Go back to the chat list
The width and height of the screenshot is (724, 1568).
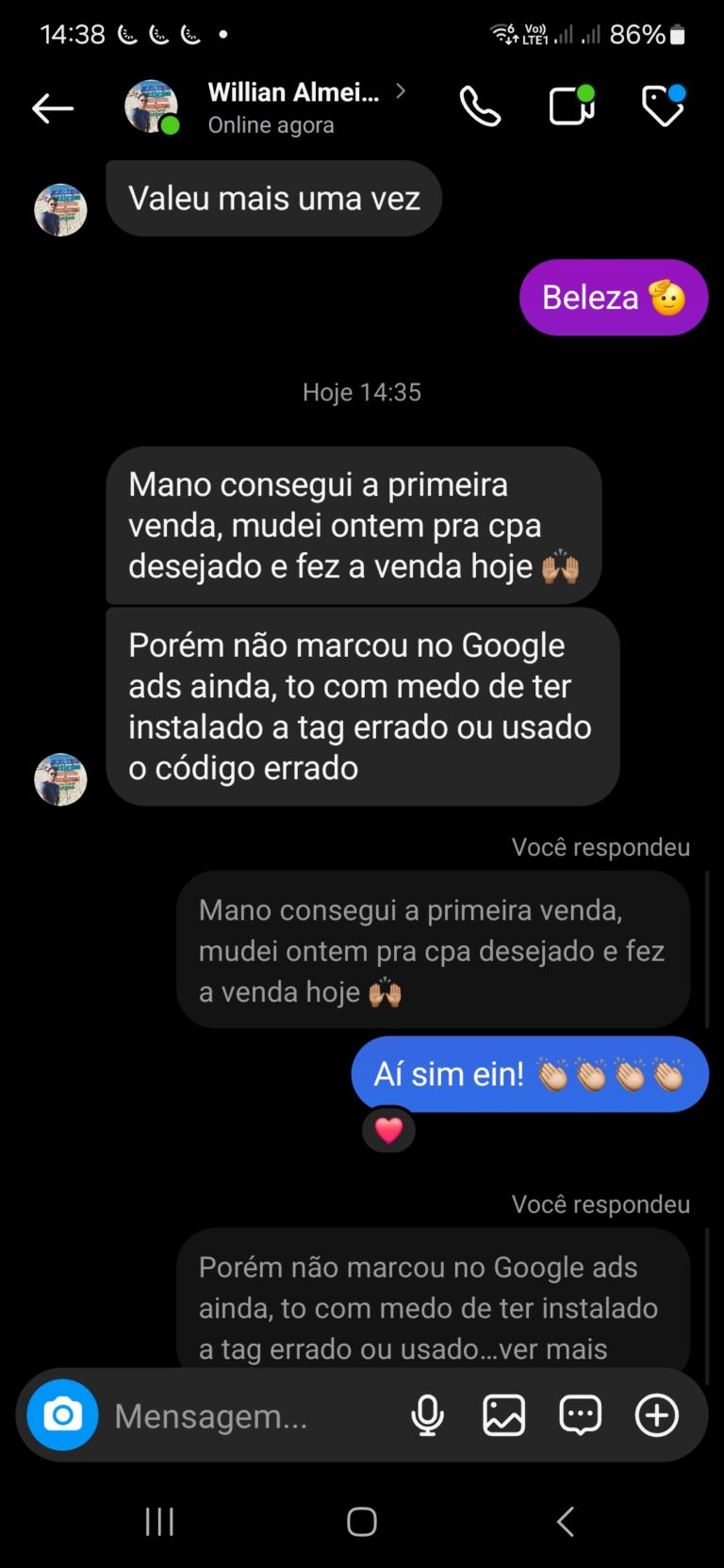[52, 106]
